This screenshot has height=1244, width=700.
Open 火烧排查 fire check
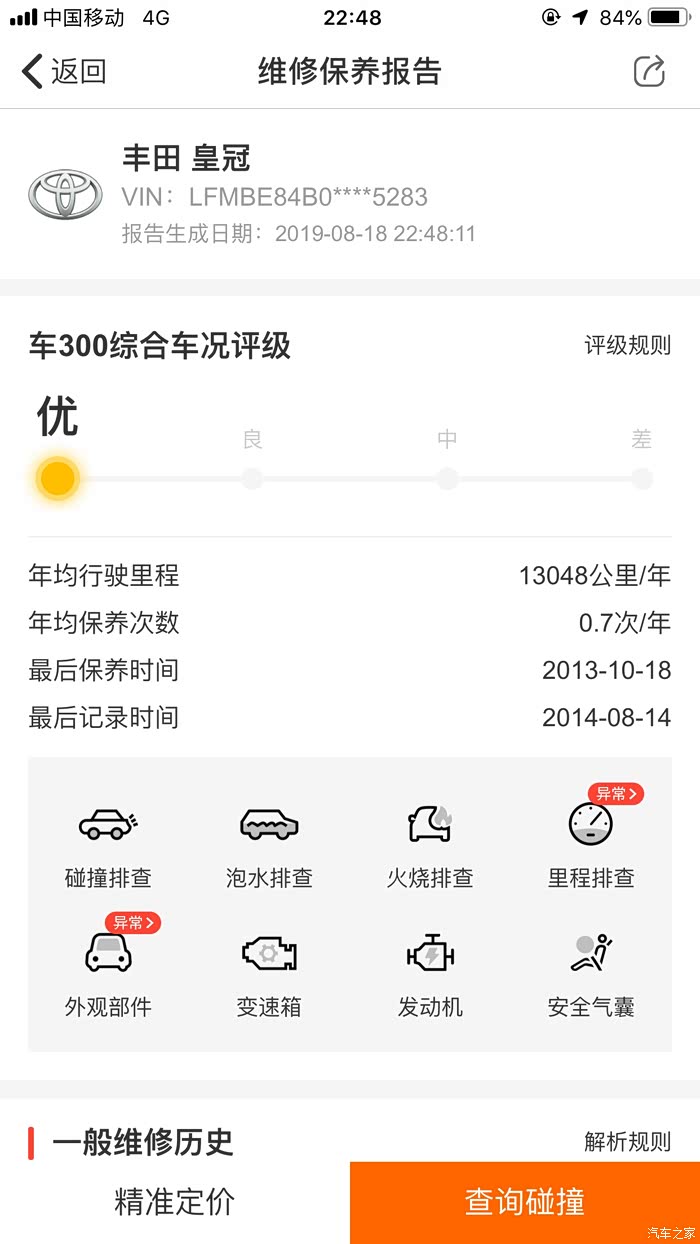(x=430, y=846)
